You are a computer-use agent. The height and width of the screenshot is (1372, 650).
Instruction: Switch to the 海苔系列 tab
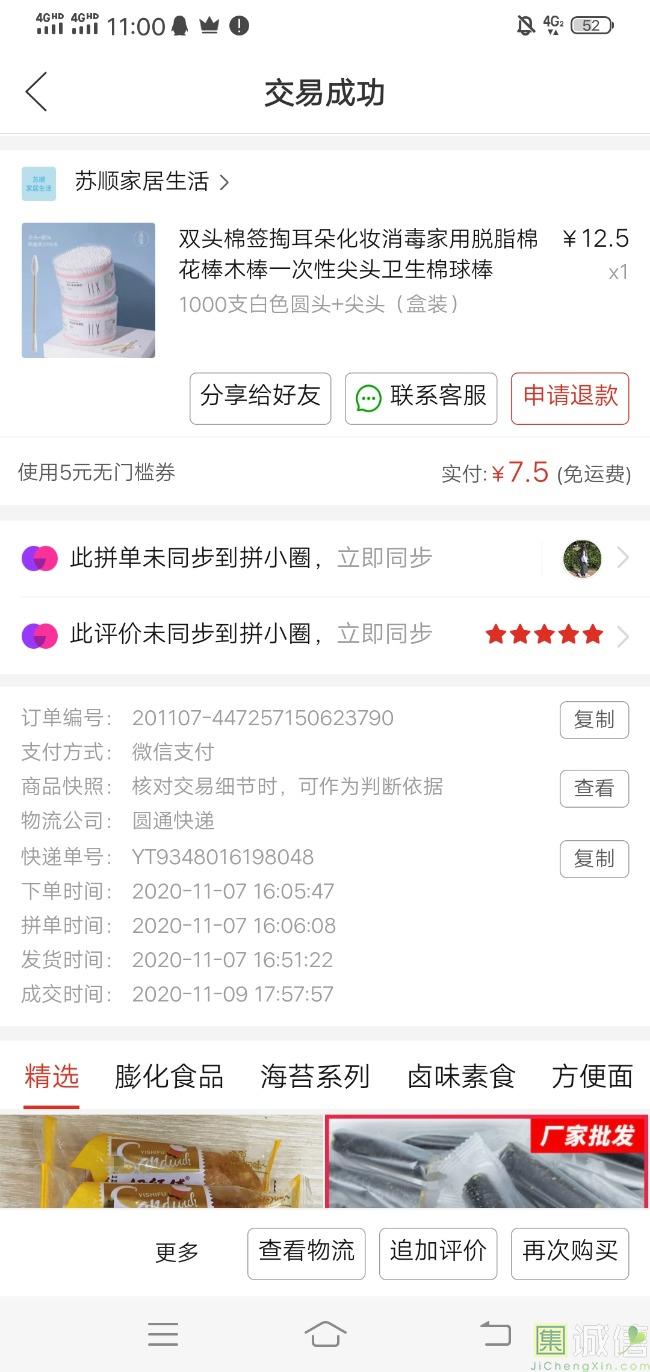(315, 1076)
